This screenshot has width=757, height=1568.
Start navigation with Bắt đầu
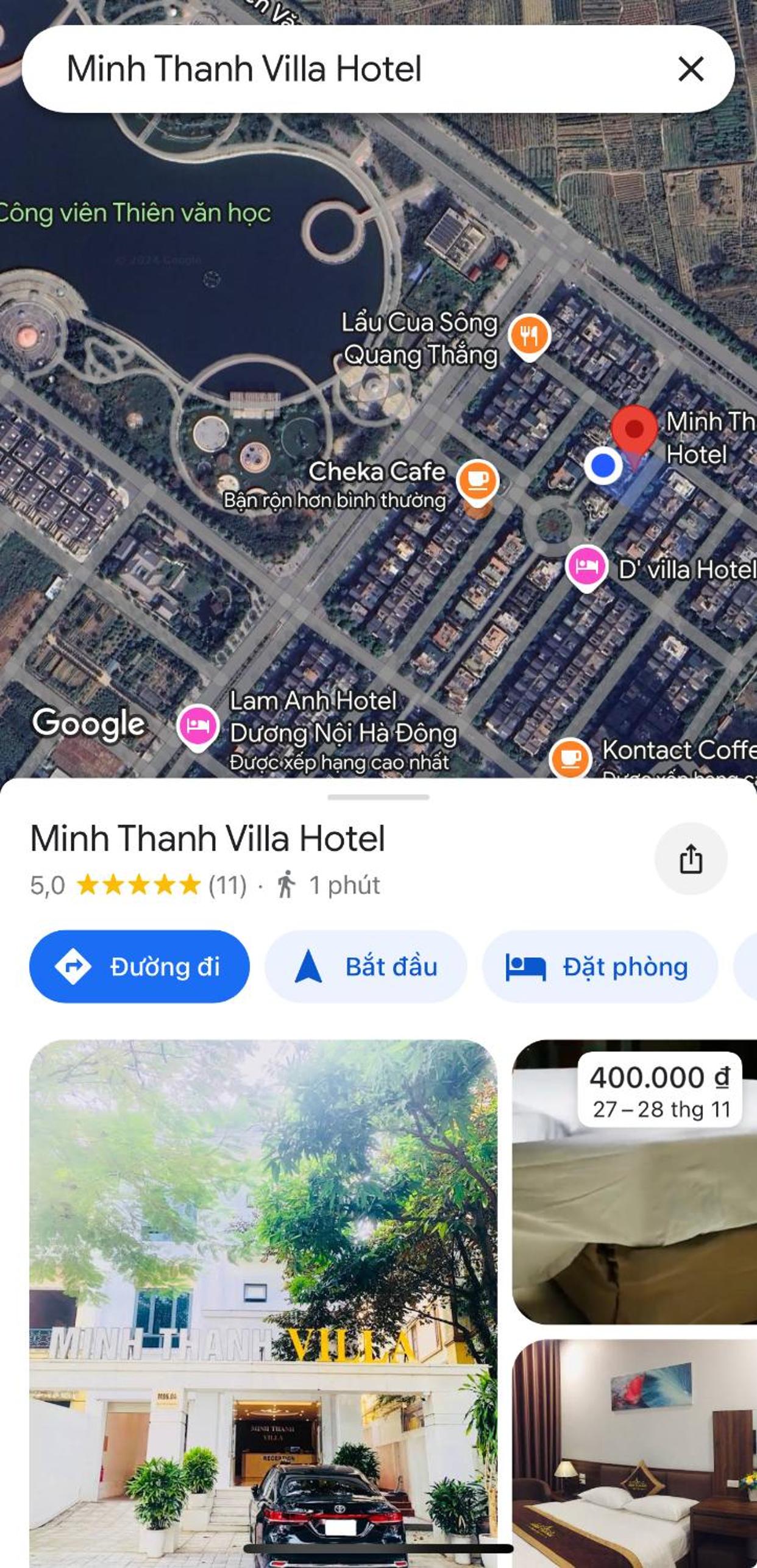coord(366,967)
